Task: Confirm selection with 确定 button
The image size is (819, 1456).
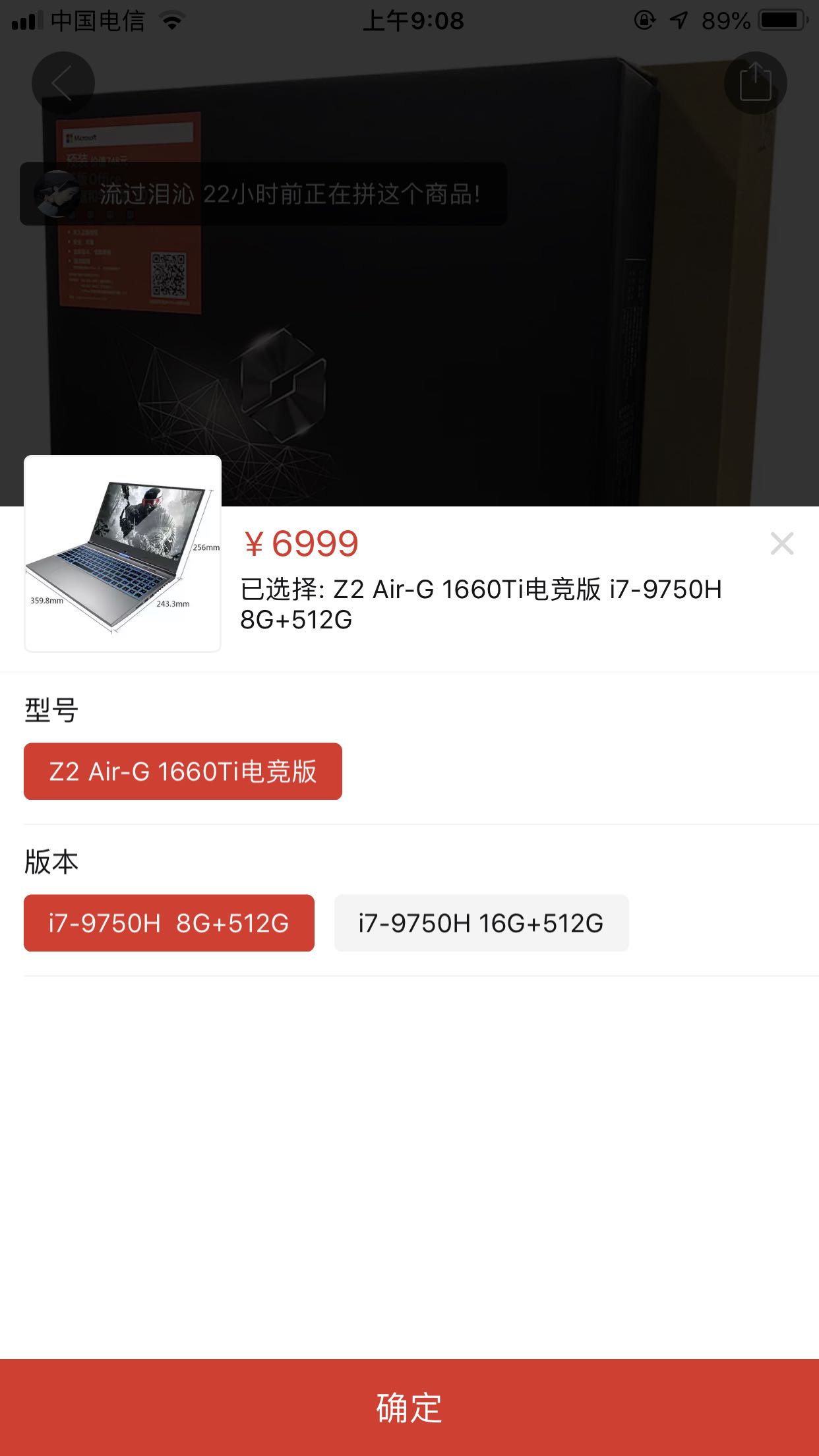Action: click(x=409, y=1407)
